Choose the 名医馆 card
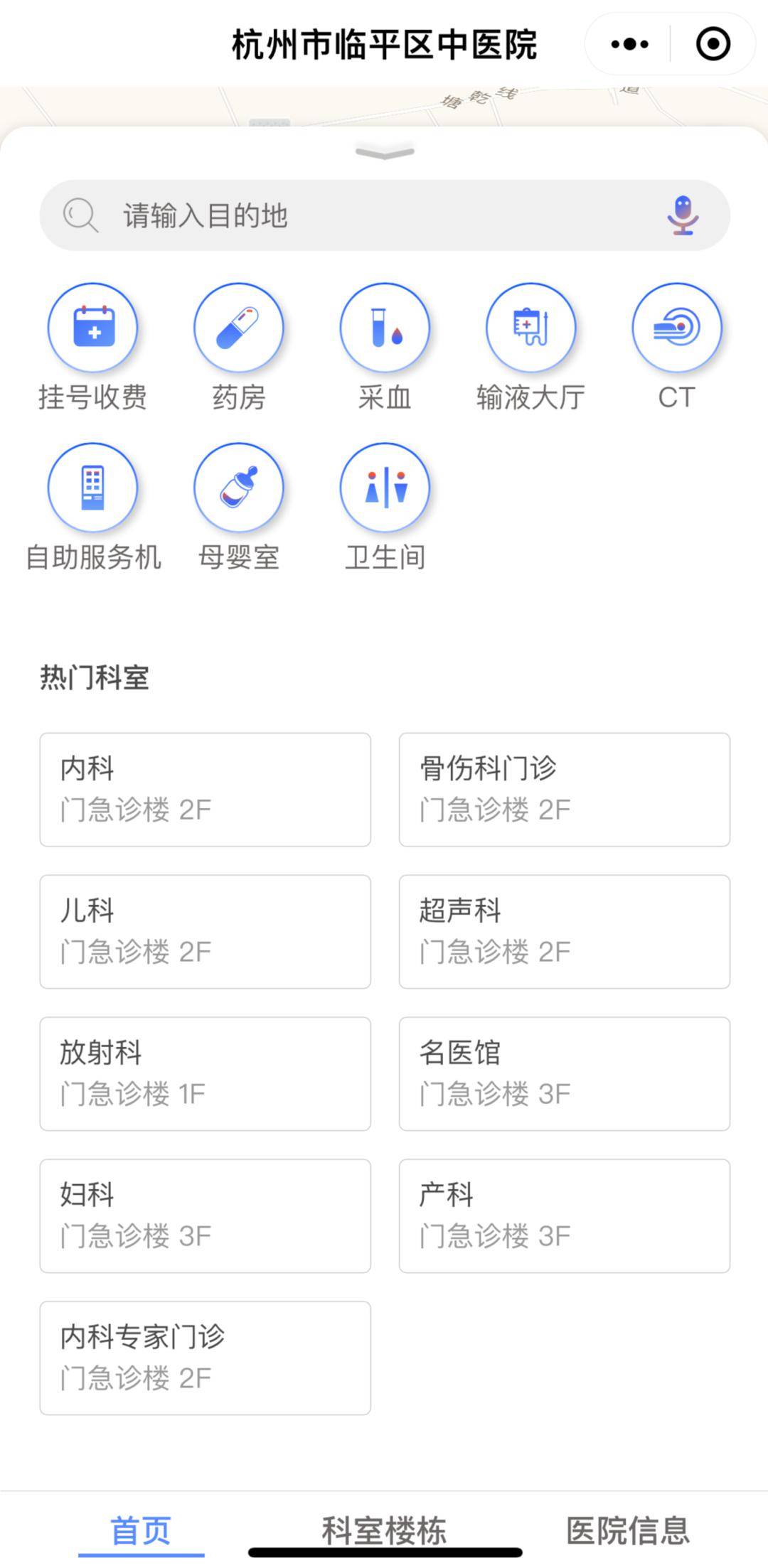The height and width of the screenshot is (1568, 768). click(x=565, y=1074)
